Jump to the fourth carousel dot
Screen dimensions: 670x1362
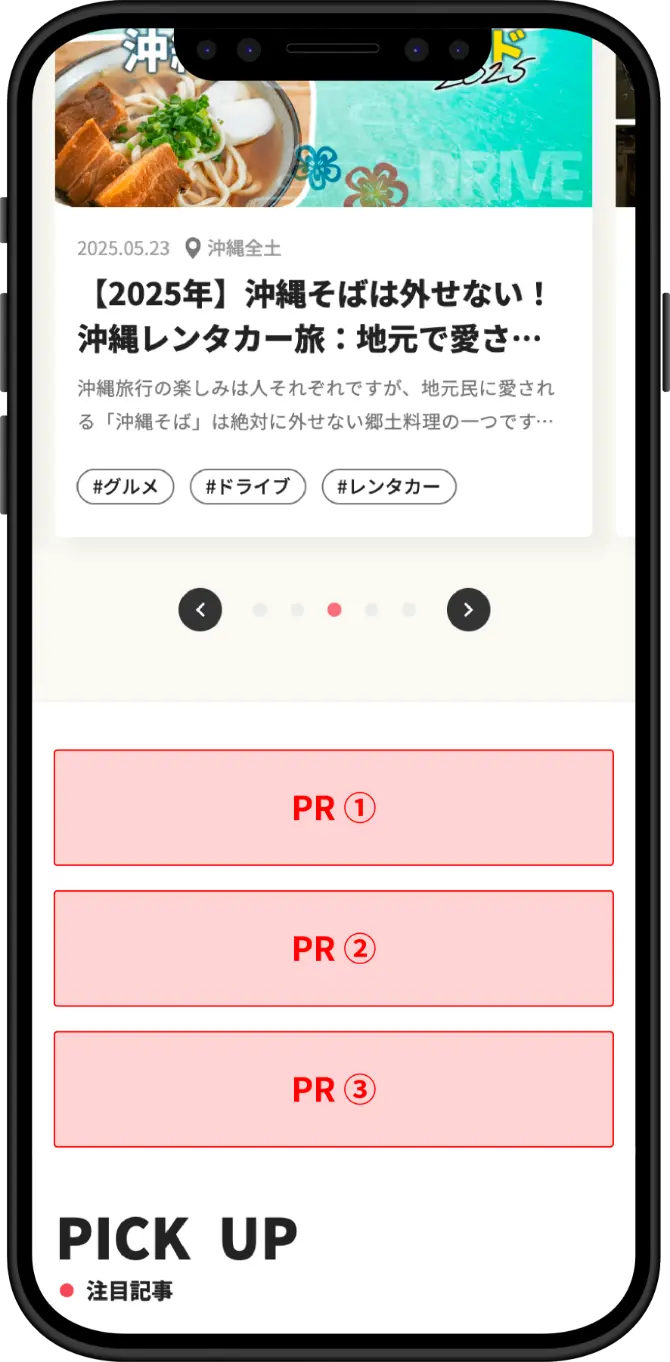pyautogui.click(x=371, y=610)
